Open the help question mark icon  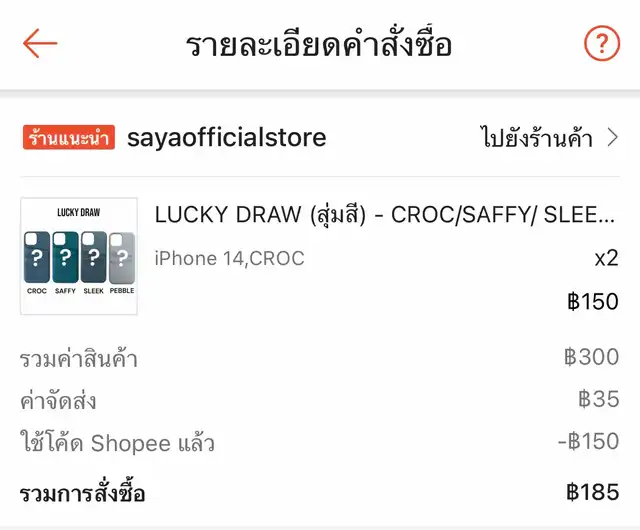tap(602, 44)
